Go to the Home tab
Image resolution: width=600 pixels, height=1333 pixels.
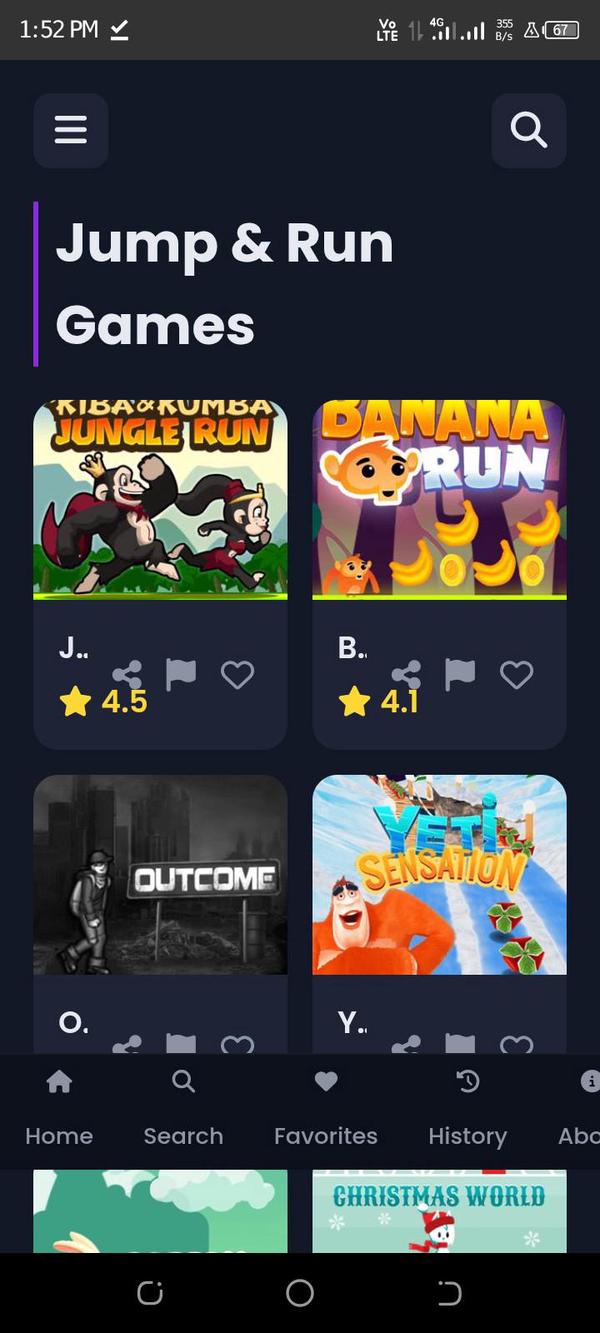pyautogui.click(x=59, y=1108)
